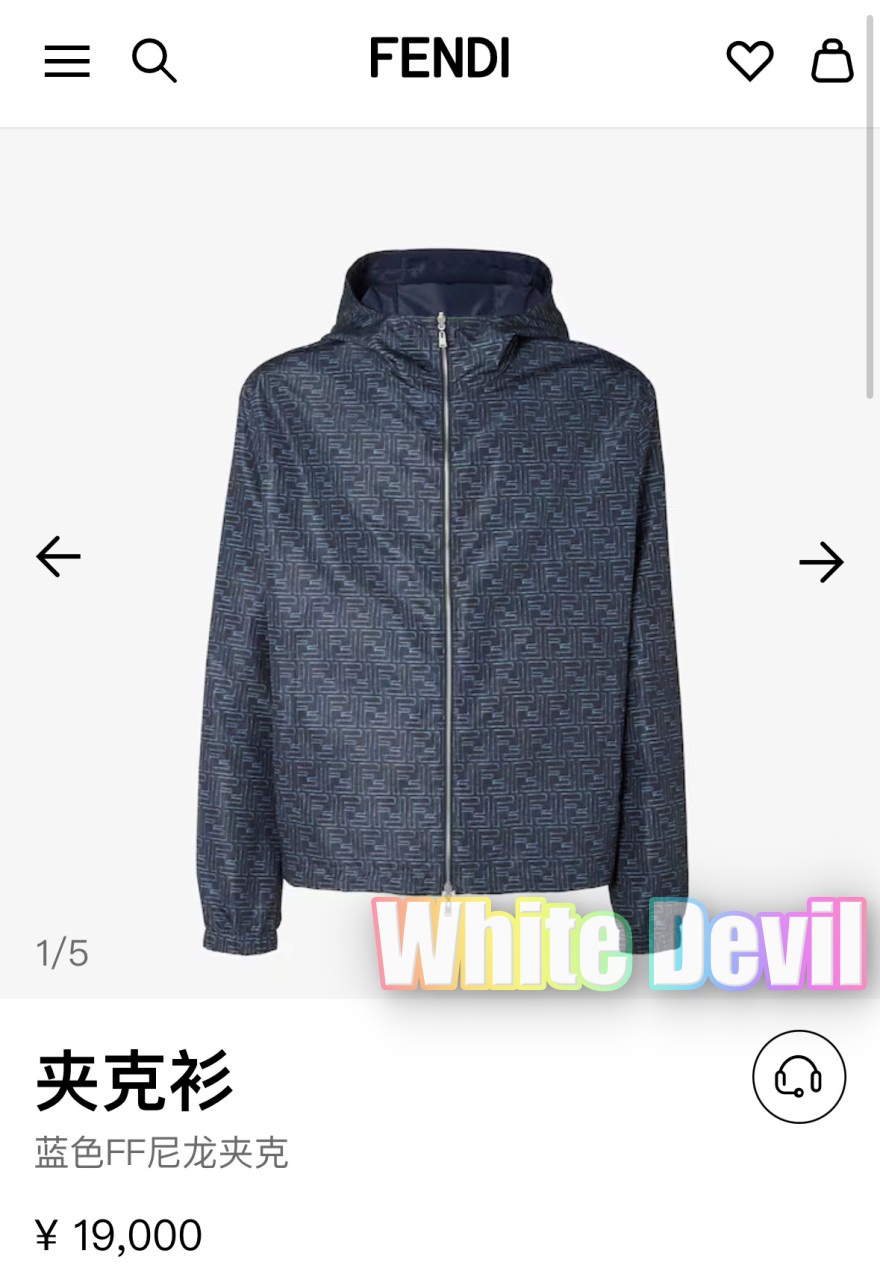Screen dimensions: 880x1280
Task: Open the shopping bag
Action: pos(831,61)
